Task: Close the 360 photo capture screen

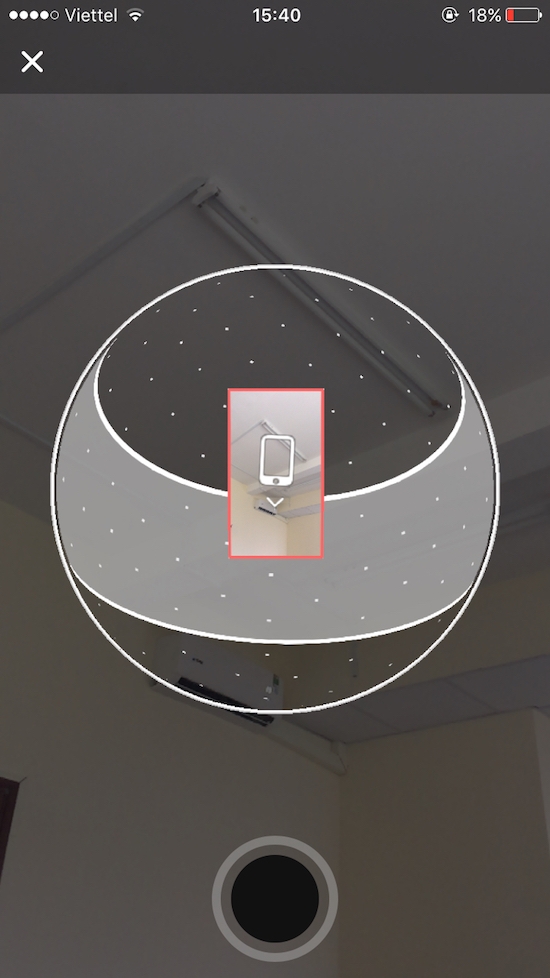Action: (32, 62)
